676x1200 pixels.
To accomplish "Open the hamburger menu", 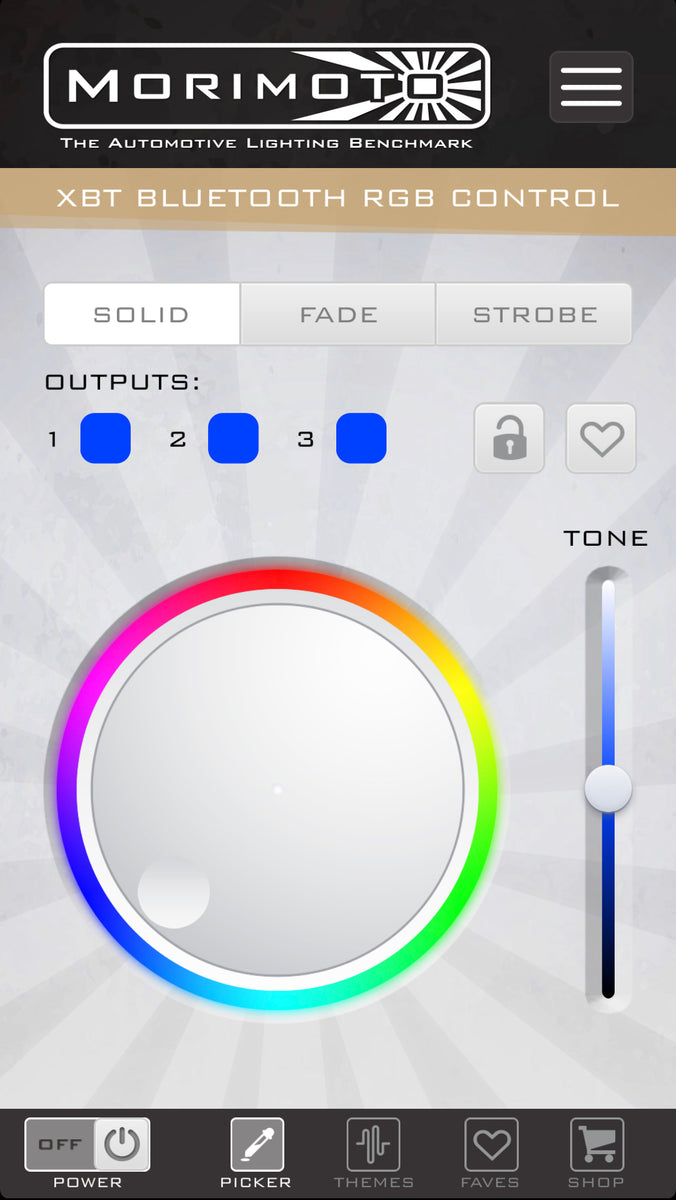I will pyautogui.click(x=591, y=87).
